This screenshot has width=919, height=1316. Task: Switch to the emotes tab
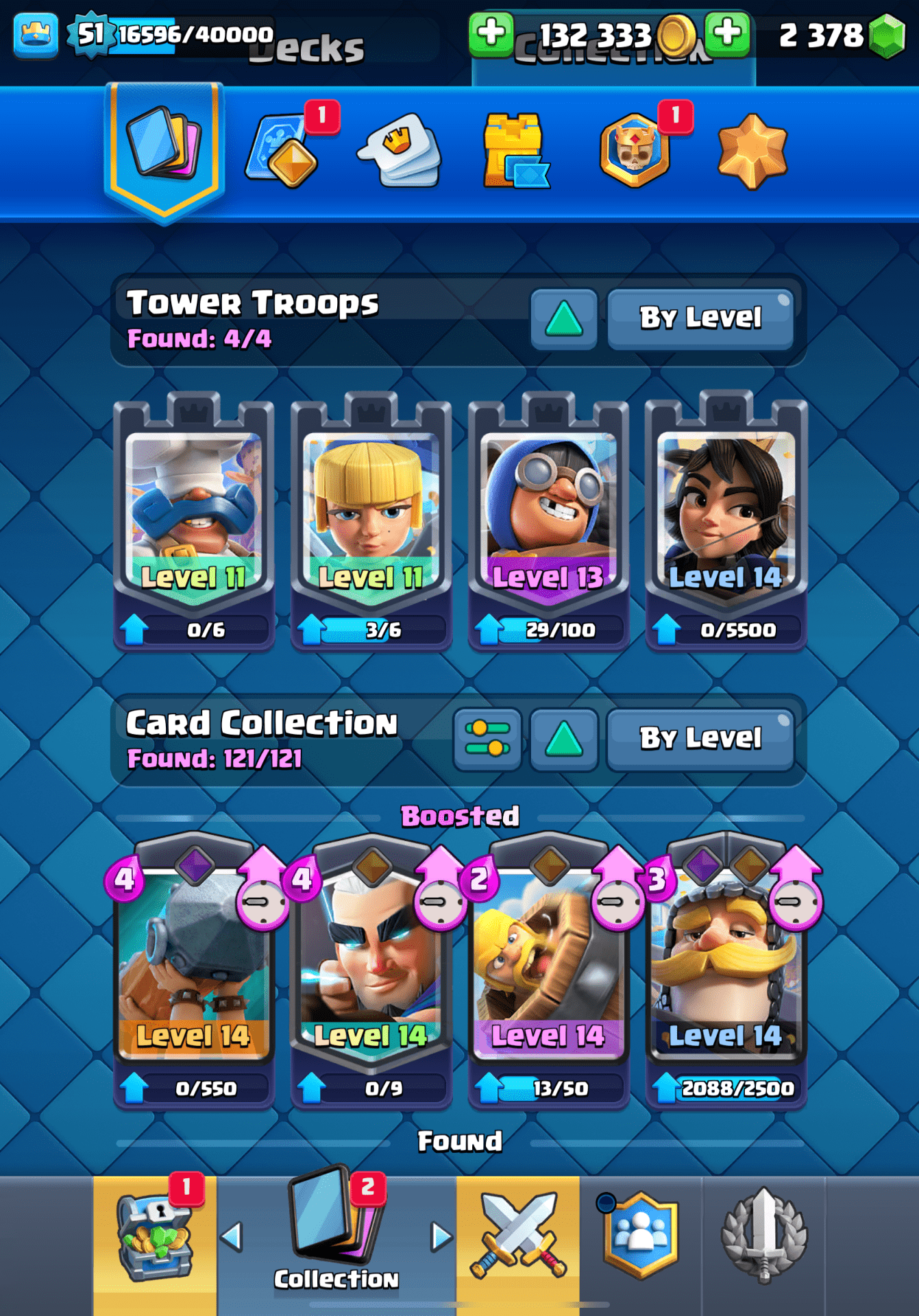(x=400, y=151)
